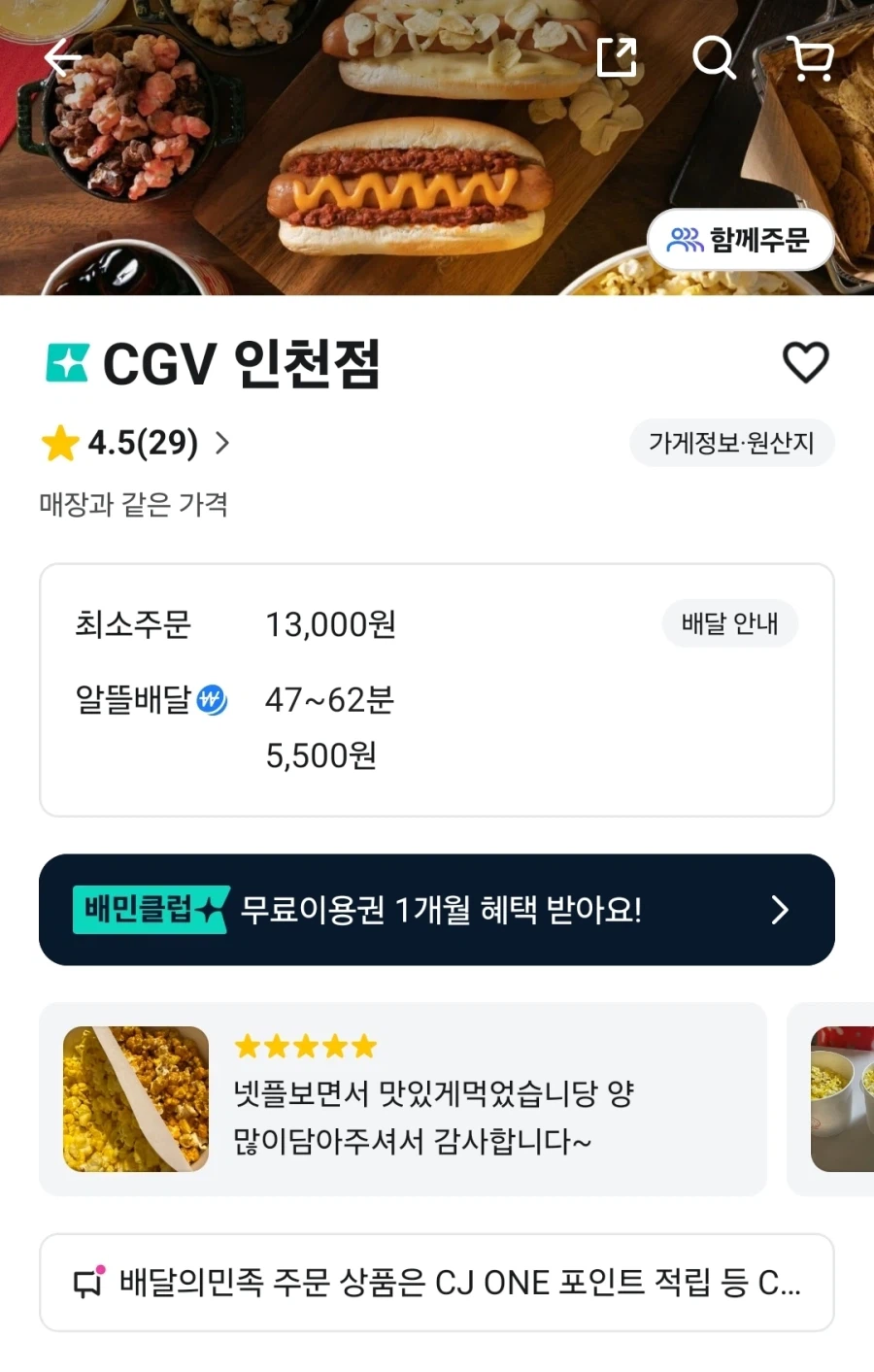
Task: Open the search icon at top right
Action: (714, 58)
